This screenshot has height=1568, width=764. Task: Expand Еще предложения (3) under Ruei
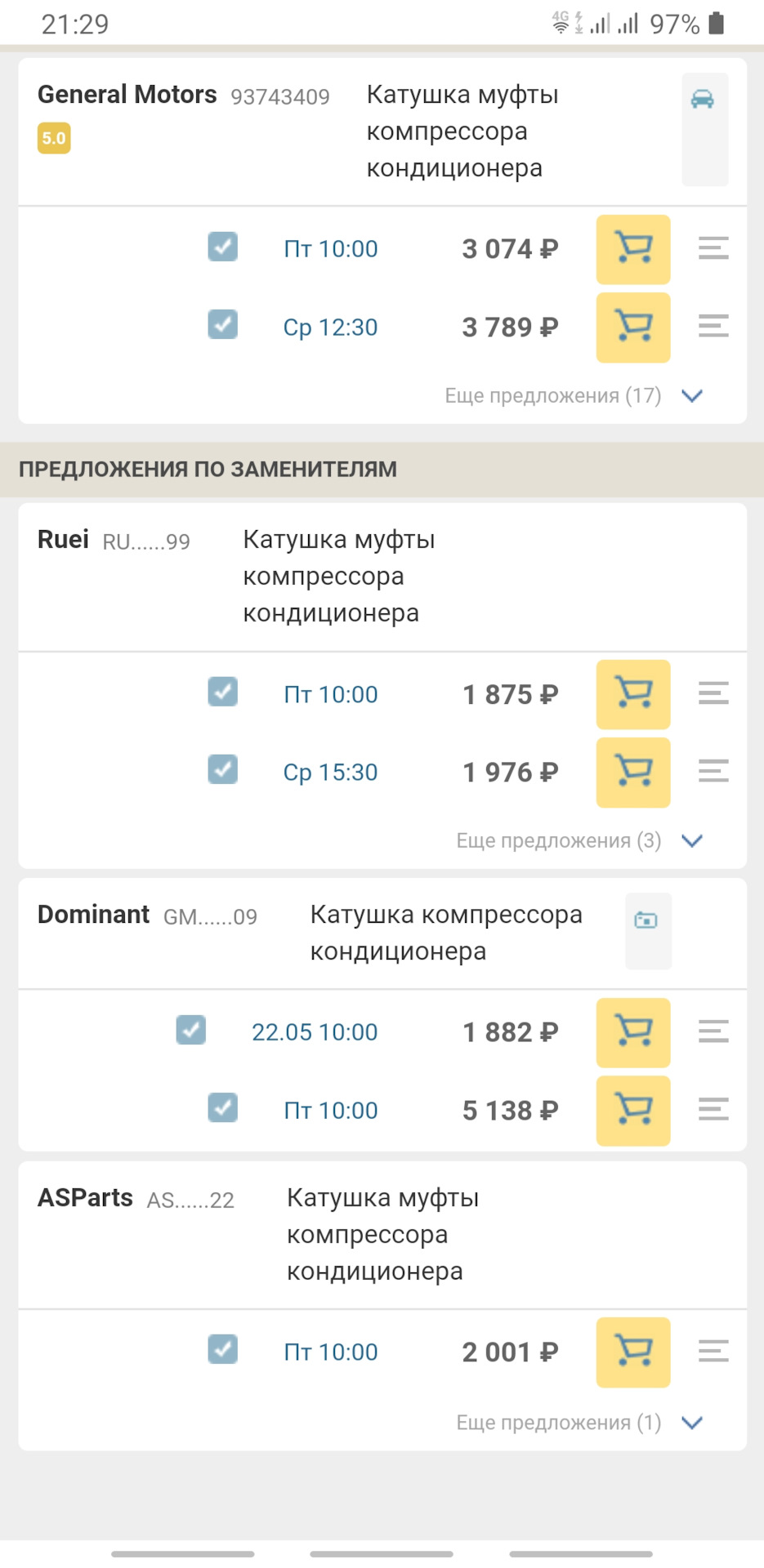pyautogui.click(x=559, y=840)
